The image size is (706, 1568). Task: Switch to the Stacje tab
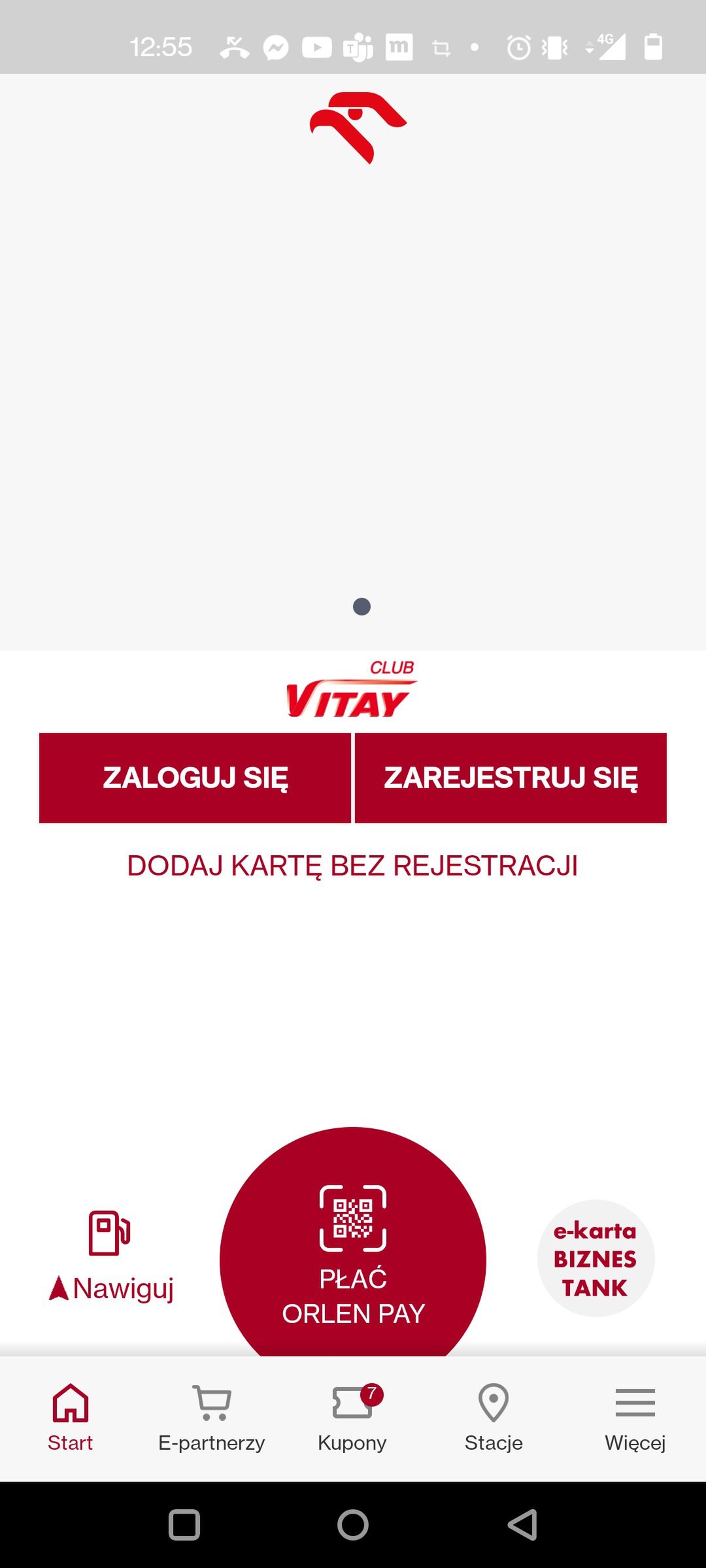tap(494, 1421)
